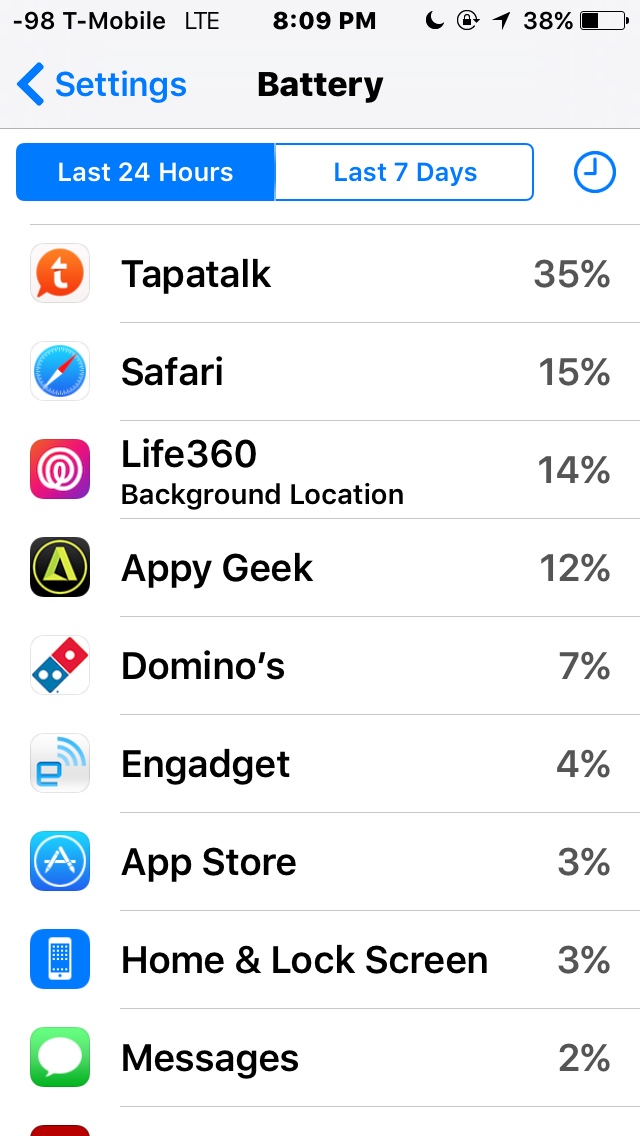Select the Messages row
This screenshot has height=1136, width=640.
[320, 1058]
